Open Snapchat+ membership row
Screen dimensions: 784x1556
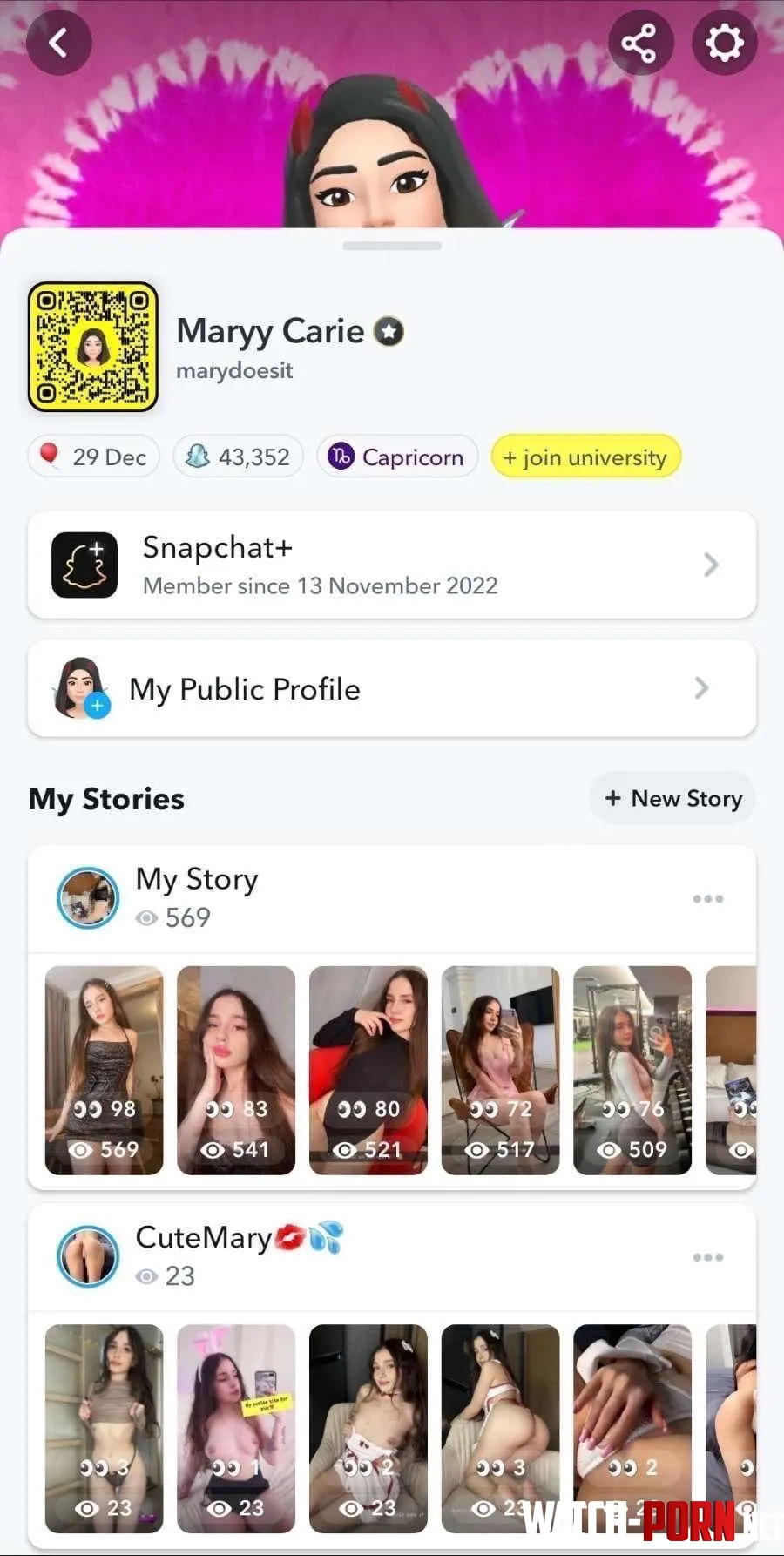pos(392,565)
